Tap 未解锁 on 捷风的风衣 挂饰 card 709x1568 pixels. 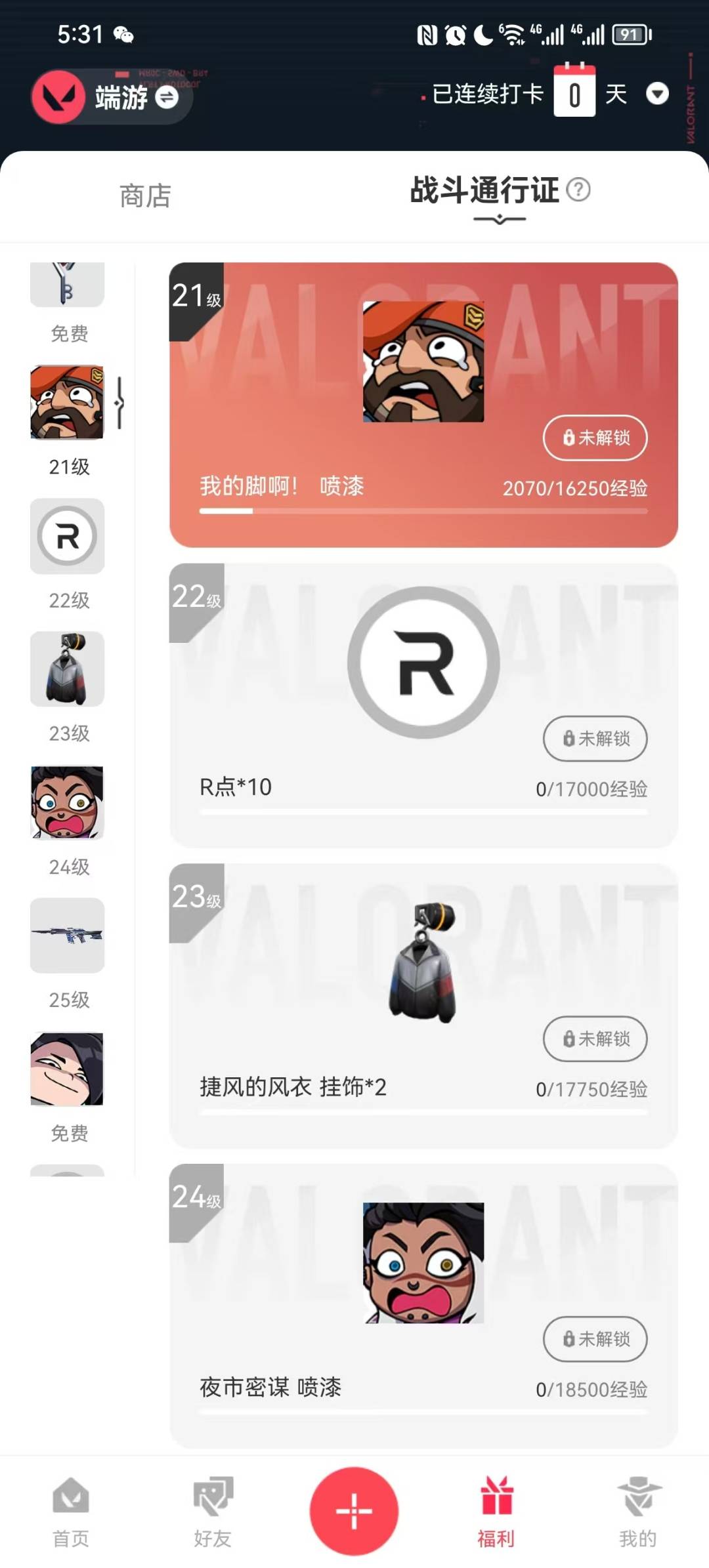(595, 1039)
